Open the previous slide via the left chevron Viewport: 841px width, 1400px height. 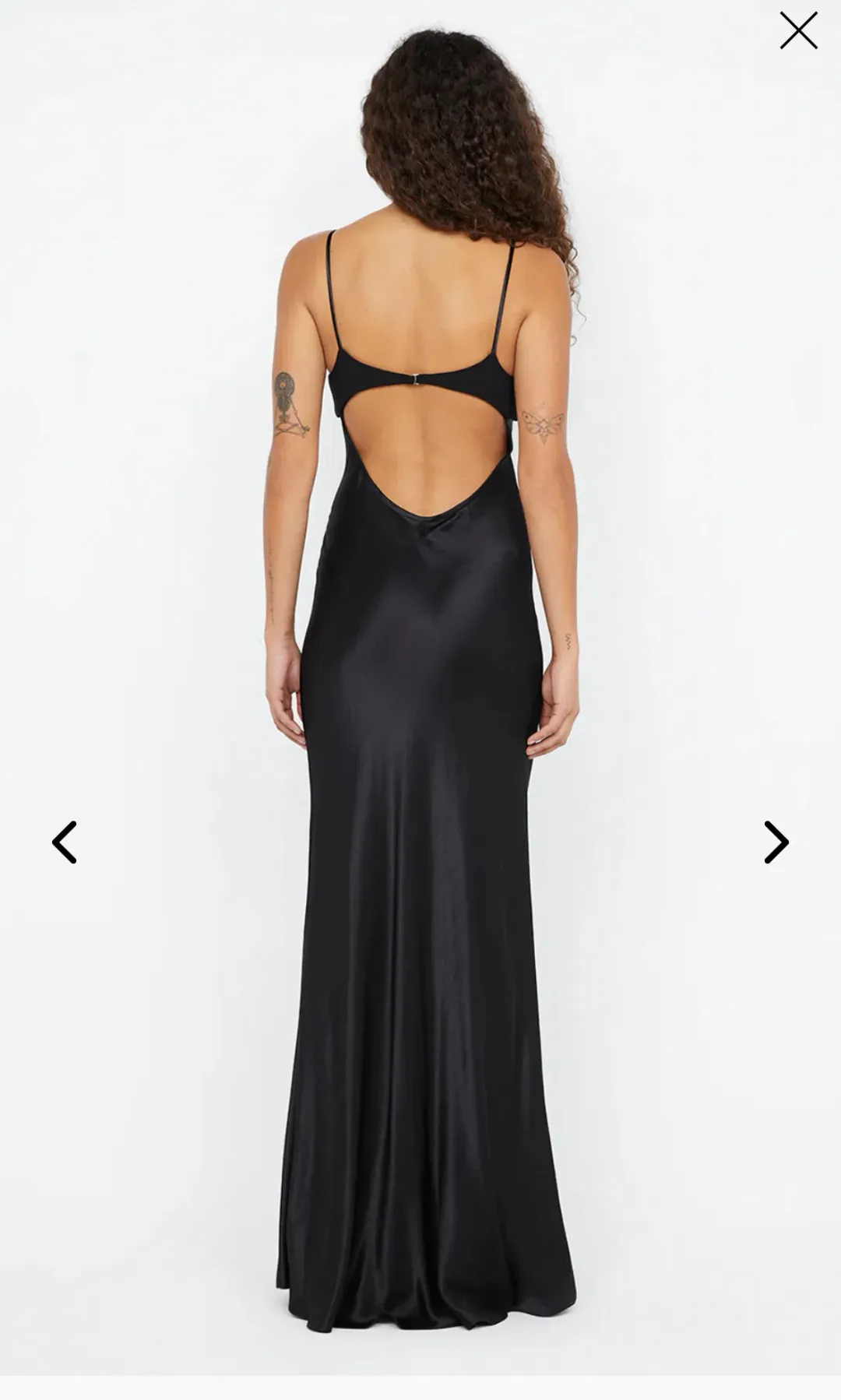[x=65, y=842]
